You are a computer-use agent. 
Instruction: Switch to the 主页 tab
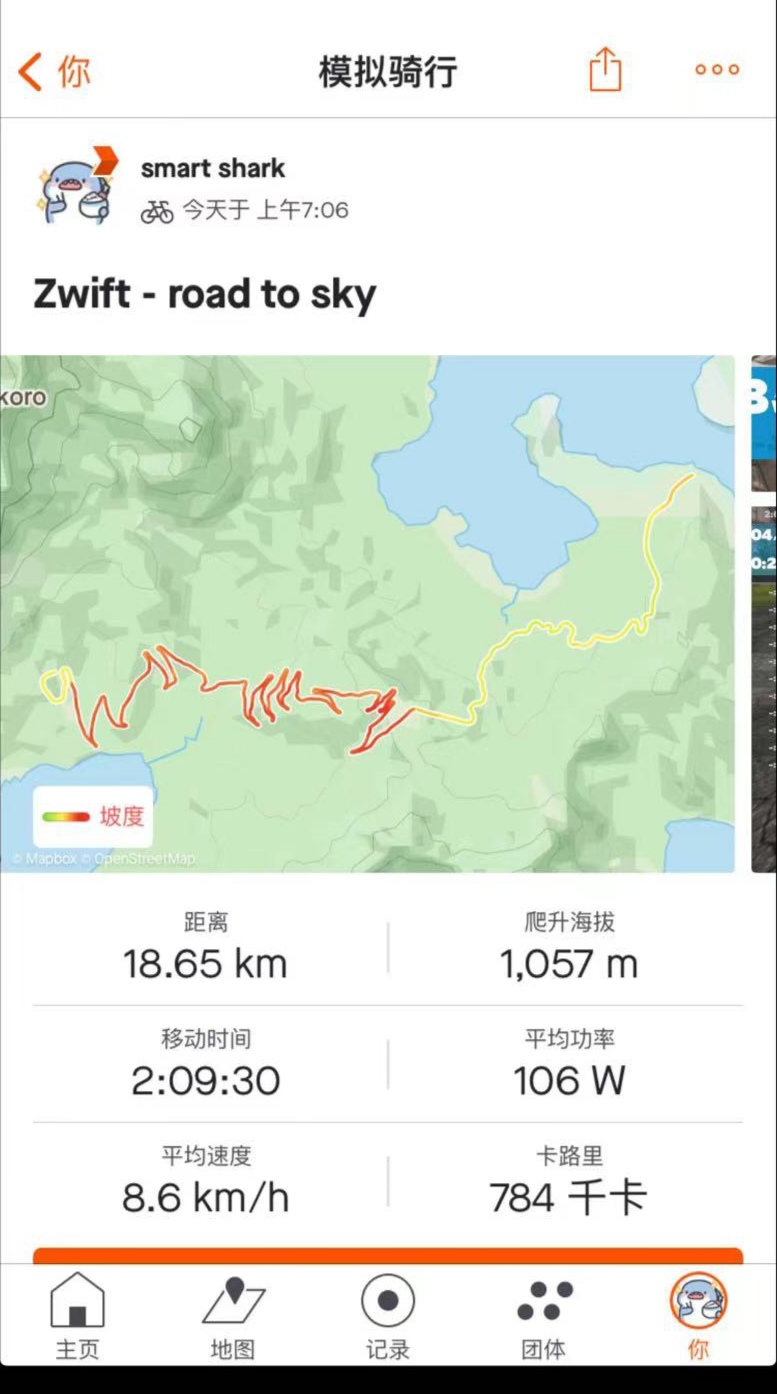(x=77, y=1316)
